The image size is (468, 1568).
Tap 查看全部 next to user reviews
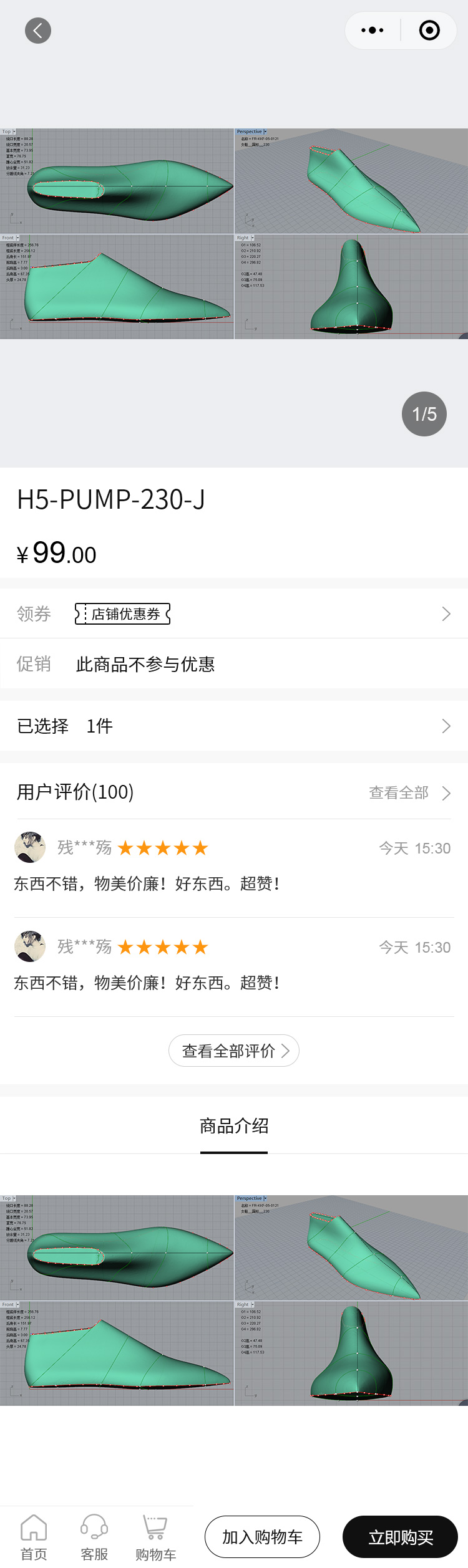409,793
